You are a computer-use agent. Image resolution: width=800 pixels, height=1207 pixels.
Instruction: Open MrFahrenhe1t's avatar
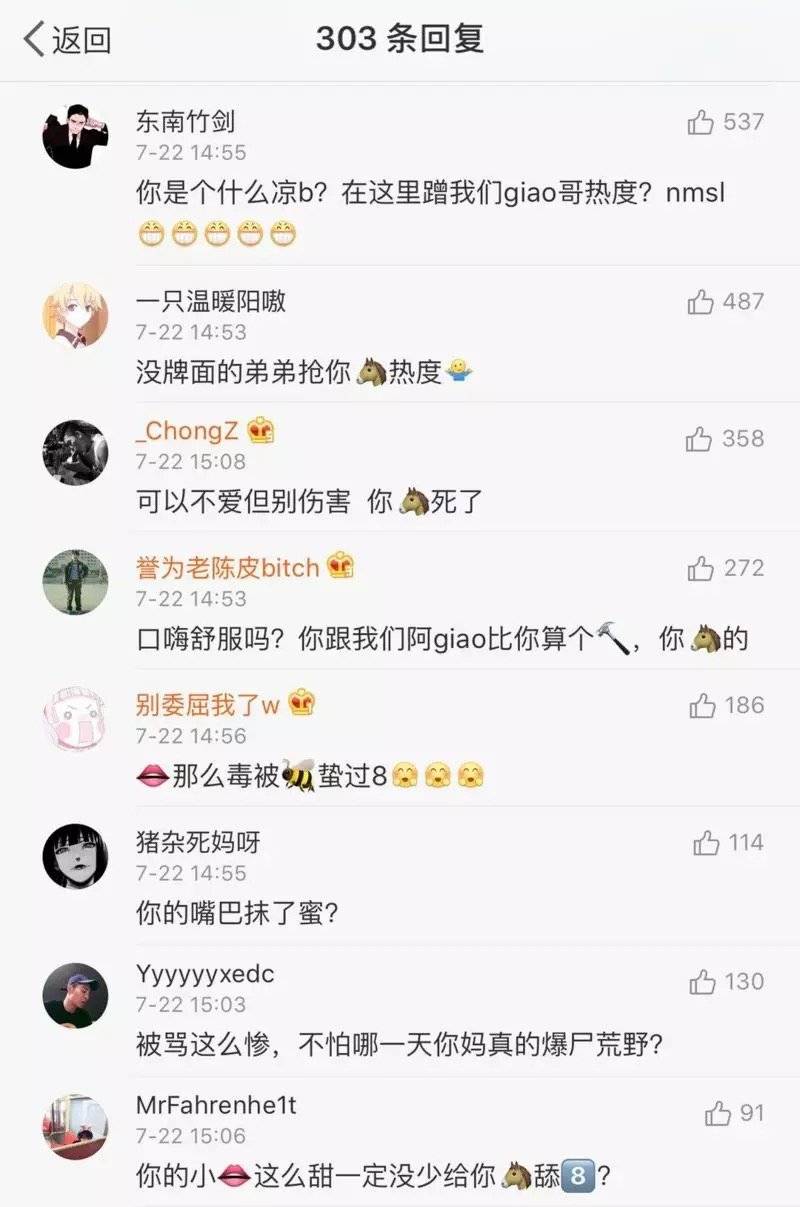[75, 1126]
